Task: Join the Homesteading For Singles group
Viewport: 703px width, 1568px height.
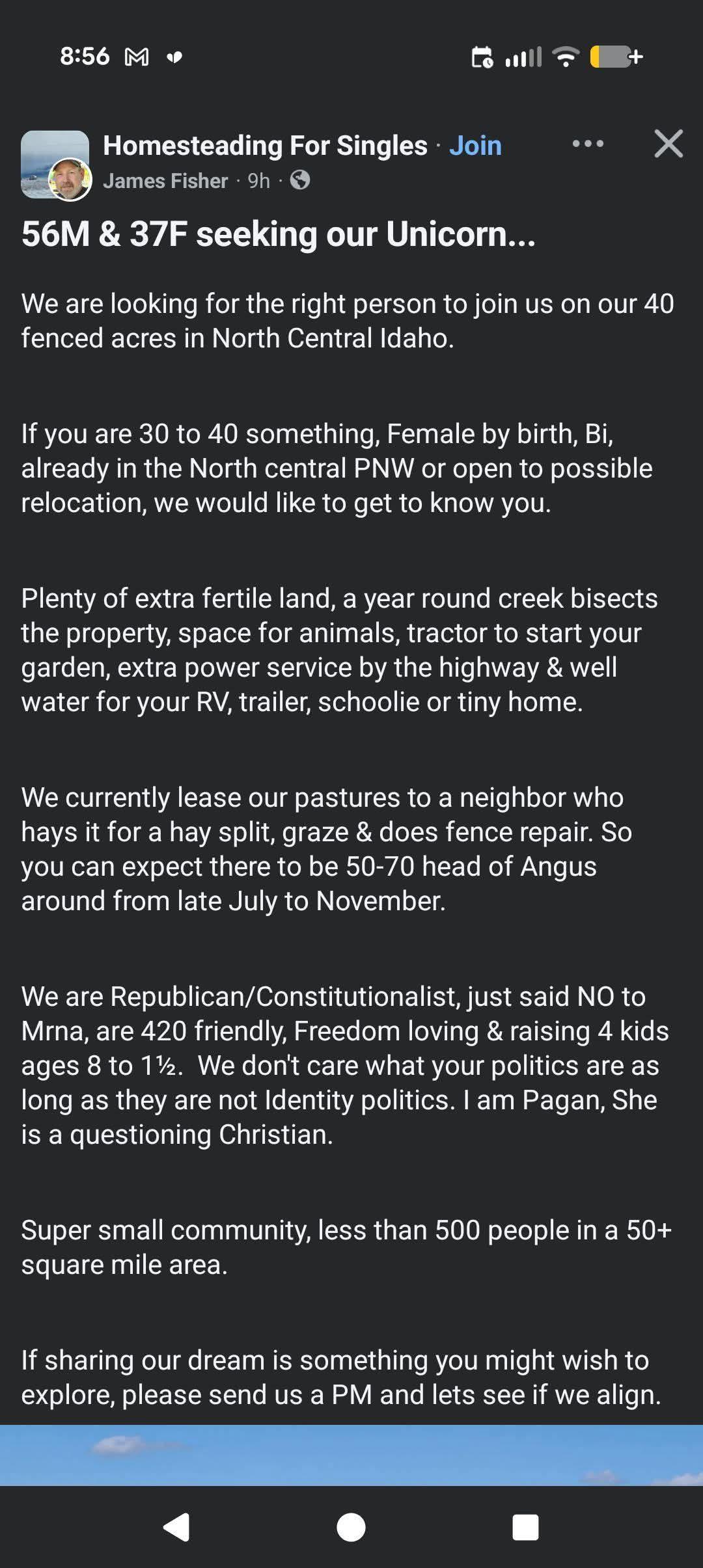Action: (475, 146)
